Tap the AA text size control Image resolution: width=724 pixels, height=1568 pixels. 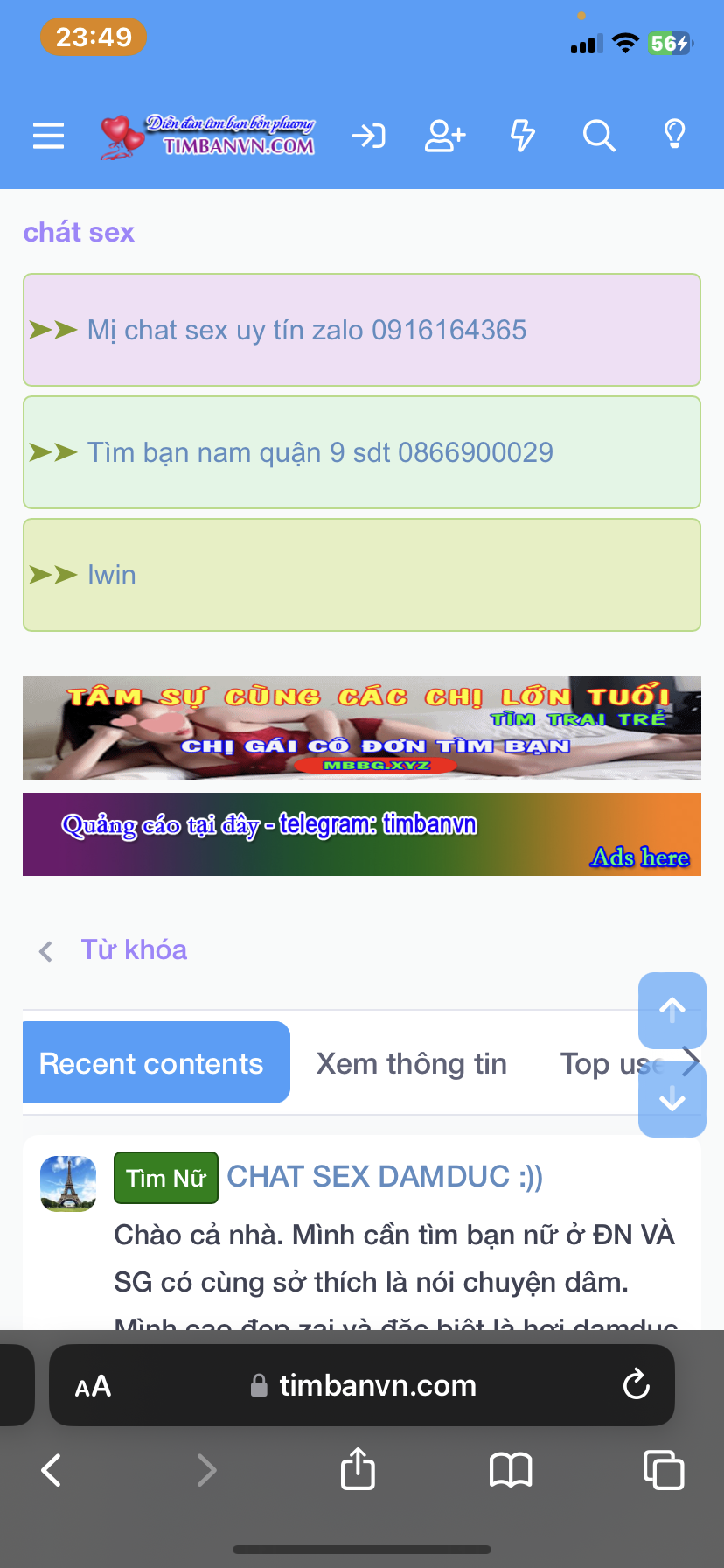pyautogui.click(x=92, y=1385)
